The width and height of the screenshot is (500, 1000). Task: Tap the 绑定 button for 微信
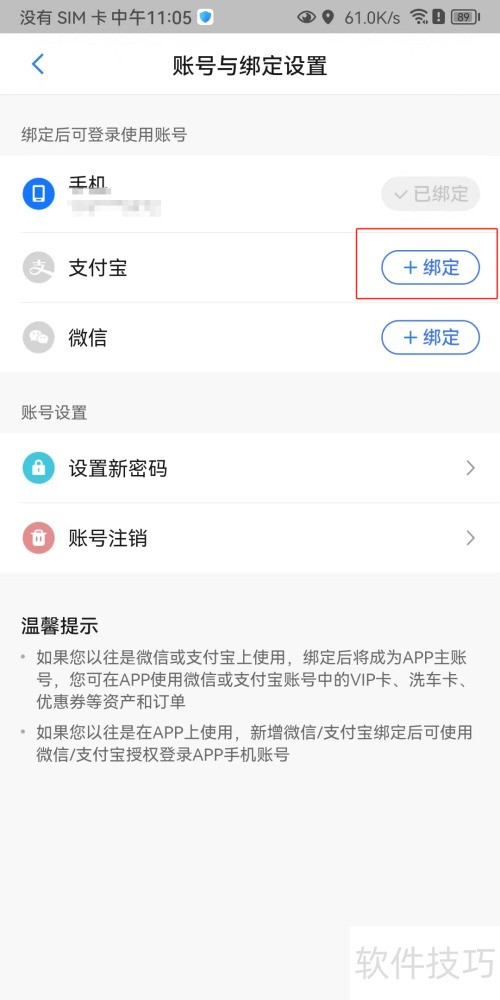coord(430,337)
